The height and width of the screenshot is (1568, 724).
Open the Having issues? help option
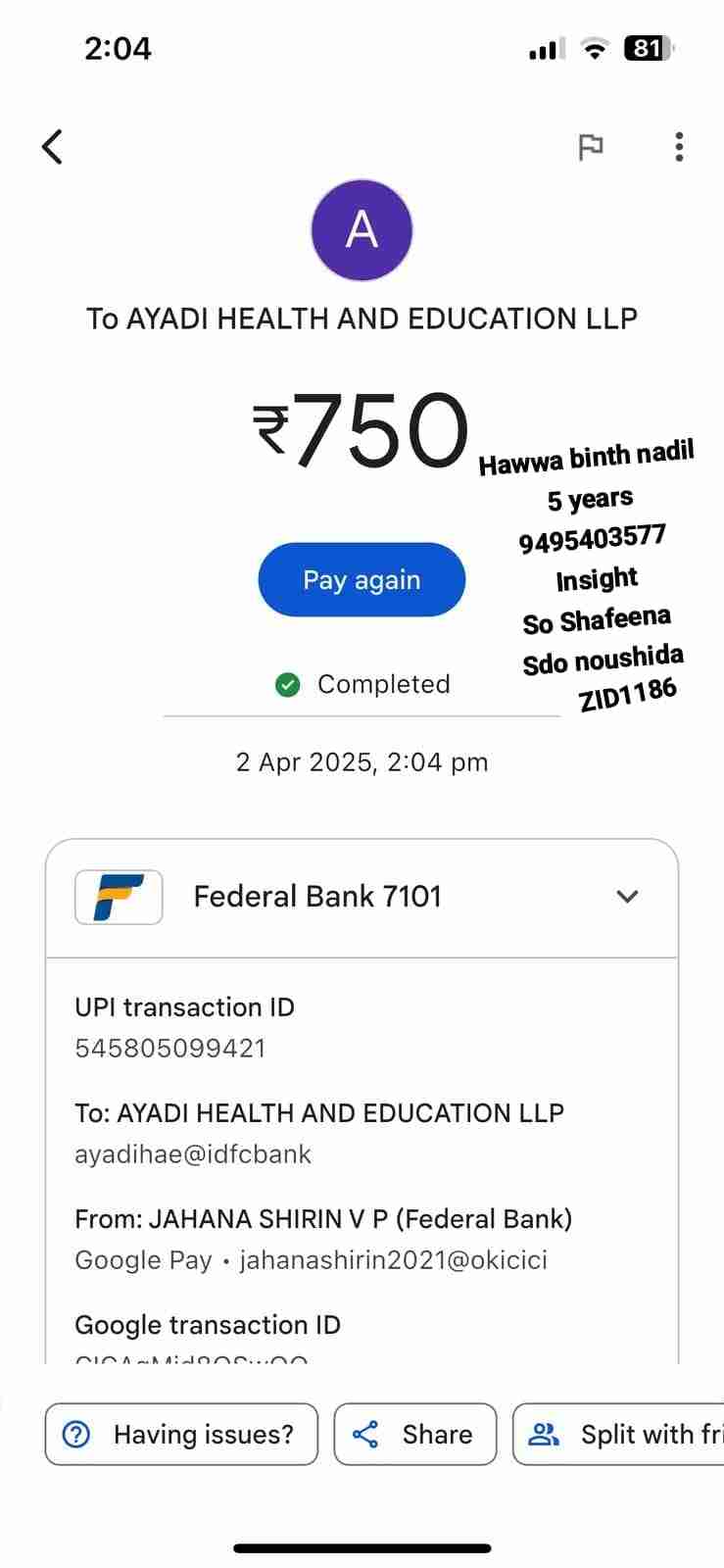click(181, 1435)
